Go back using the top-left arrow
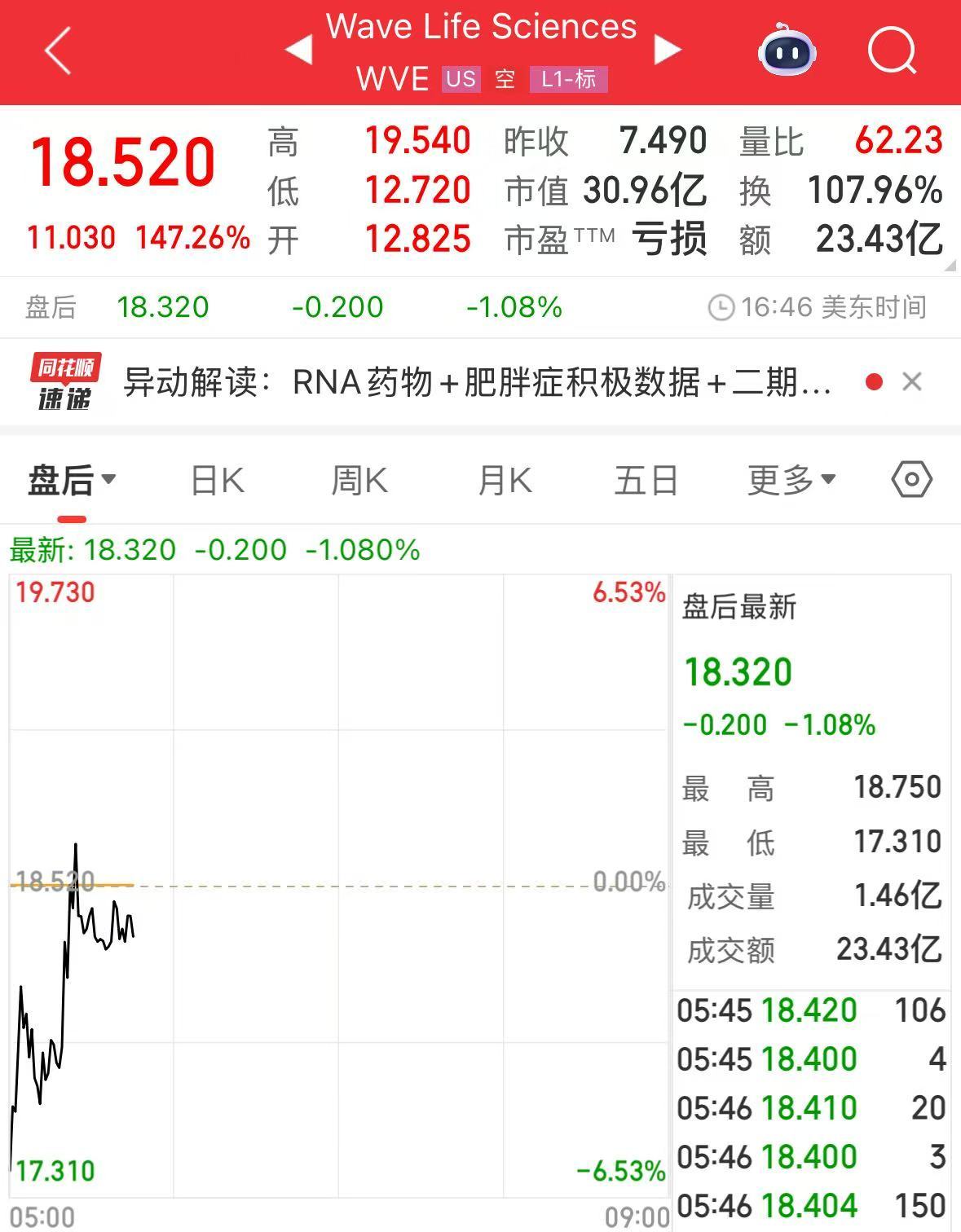Viewport: 961px width, 1232px height. tap(59, 51)
